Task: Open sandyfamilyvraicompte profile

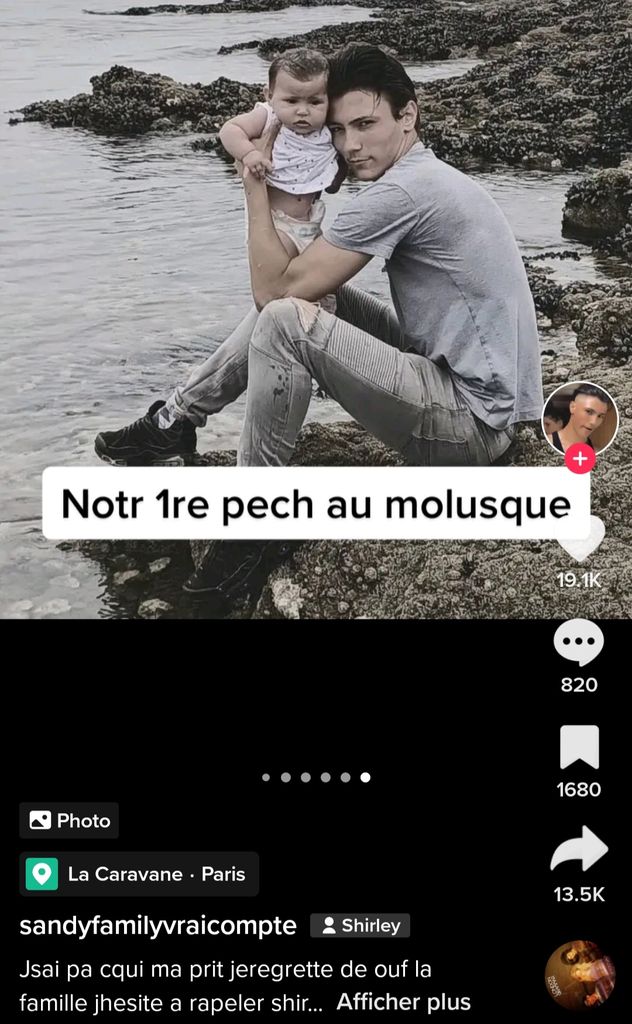Action: (x=158, y=926)
